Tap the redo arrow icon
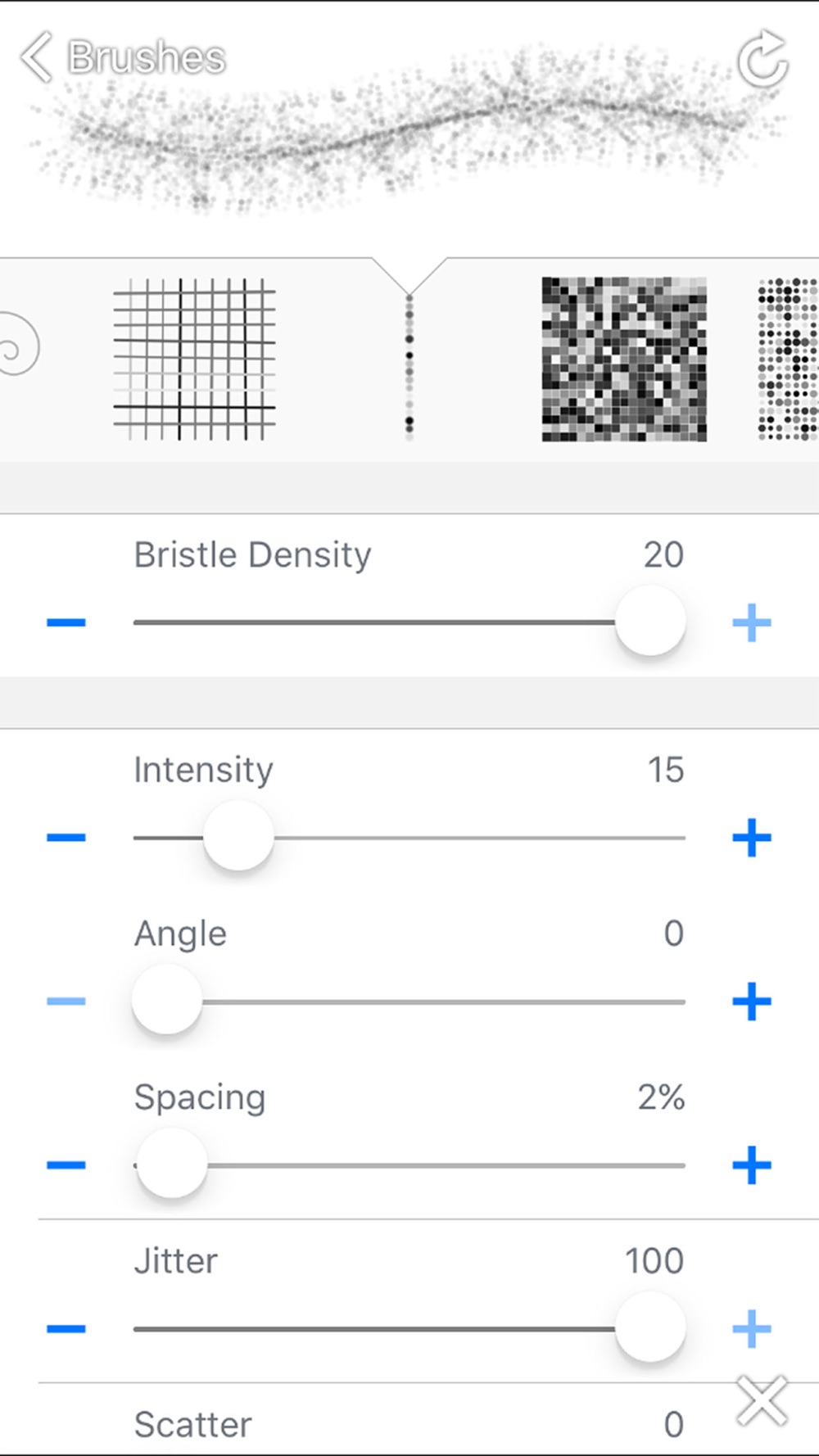Screen dimensions: 819x1456 [762, 59]
